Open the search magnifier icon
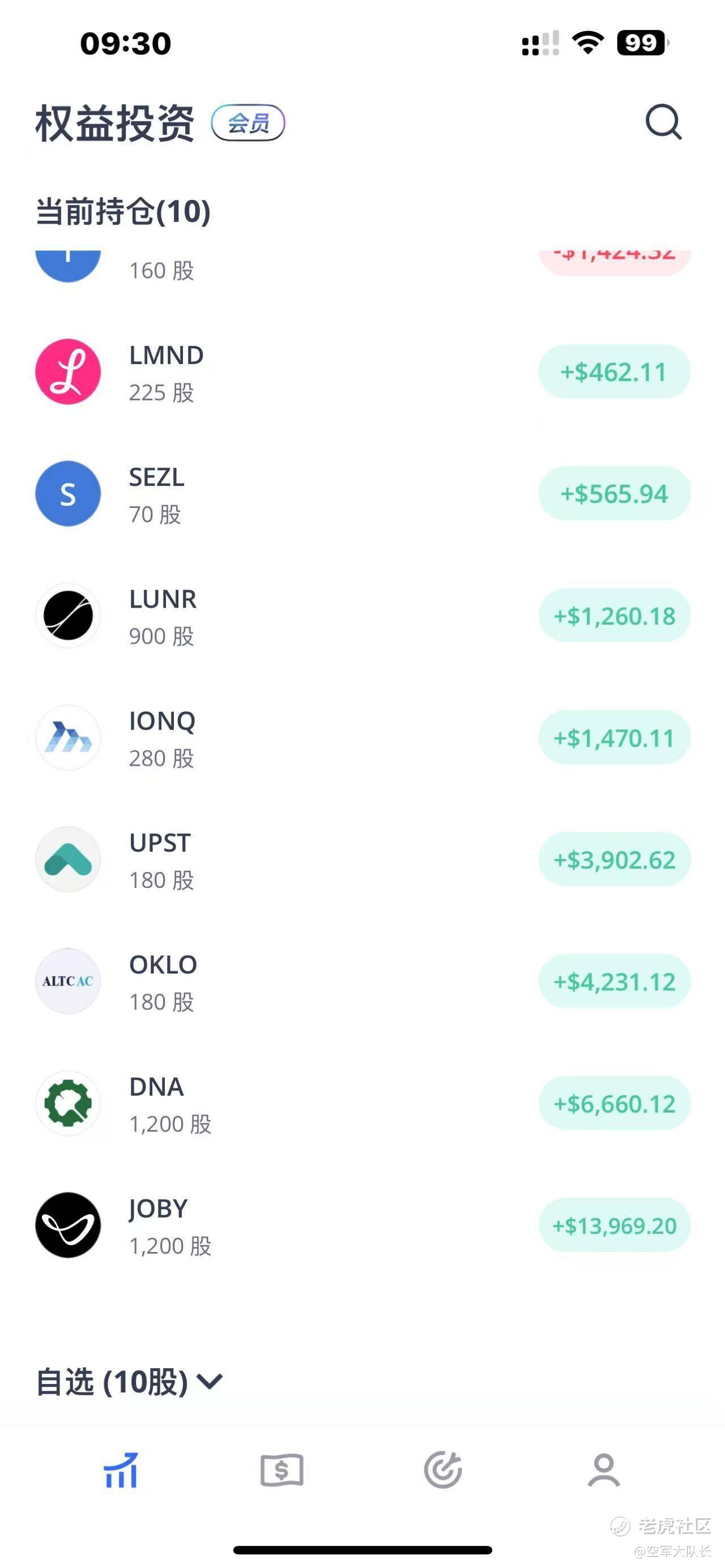The width and height of the screenshot is (725, 1568). pyautogui.click(x=663, y=122)
